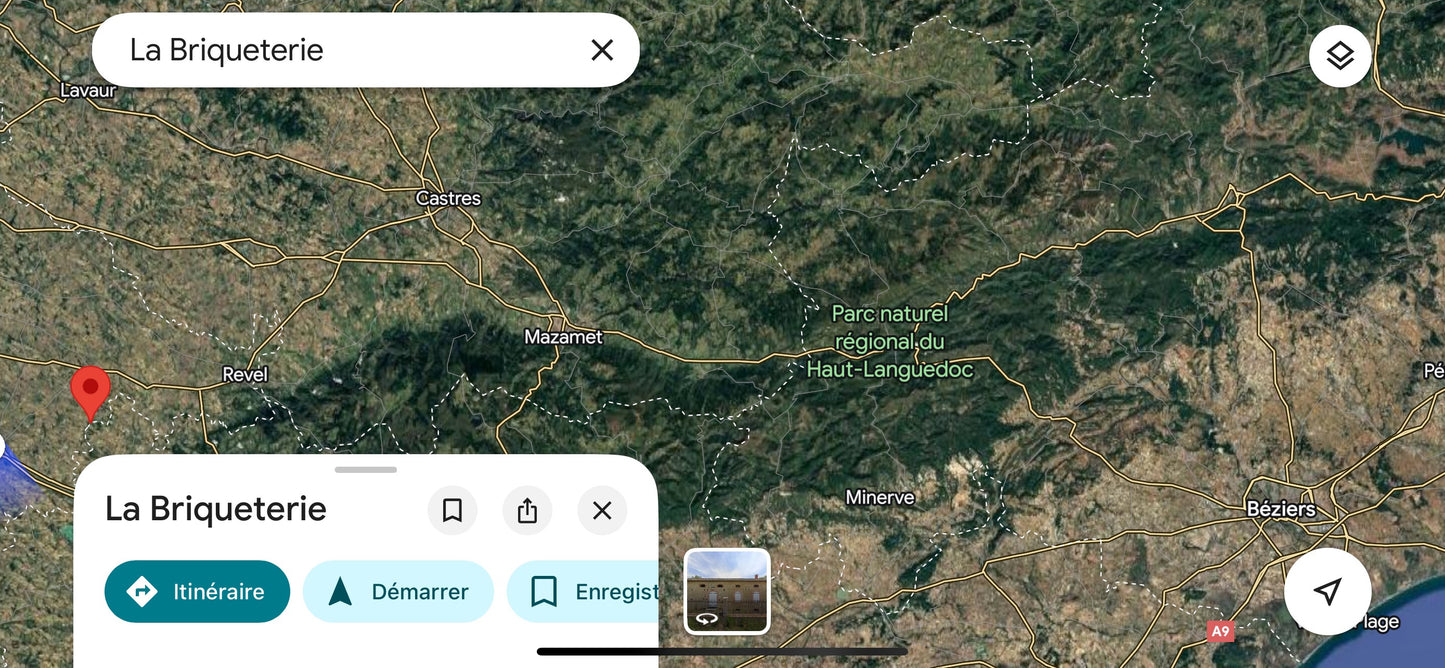Clear the search with the X icon

[x=602, y=50]
